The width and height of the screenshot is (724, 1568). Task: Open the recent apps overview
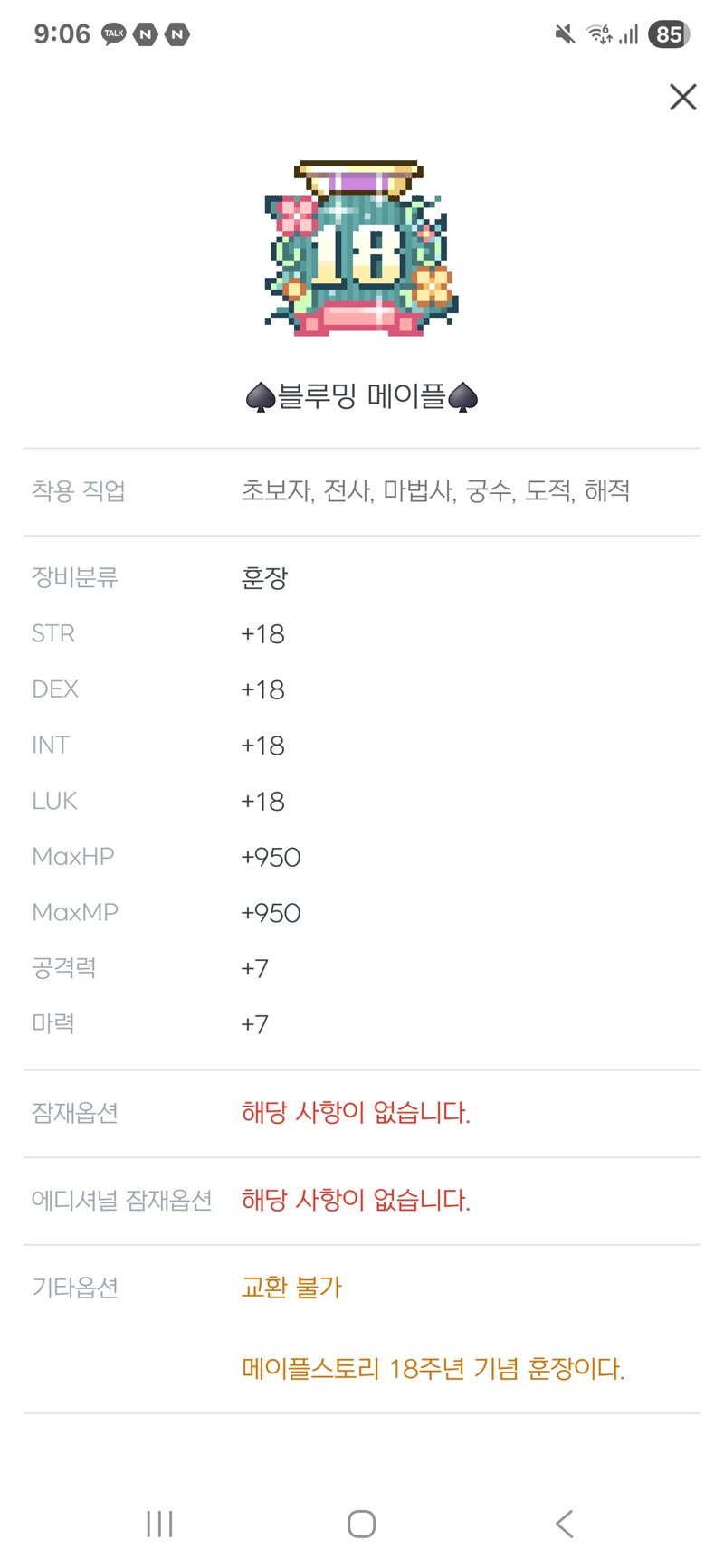coord(159,1524)
